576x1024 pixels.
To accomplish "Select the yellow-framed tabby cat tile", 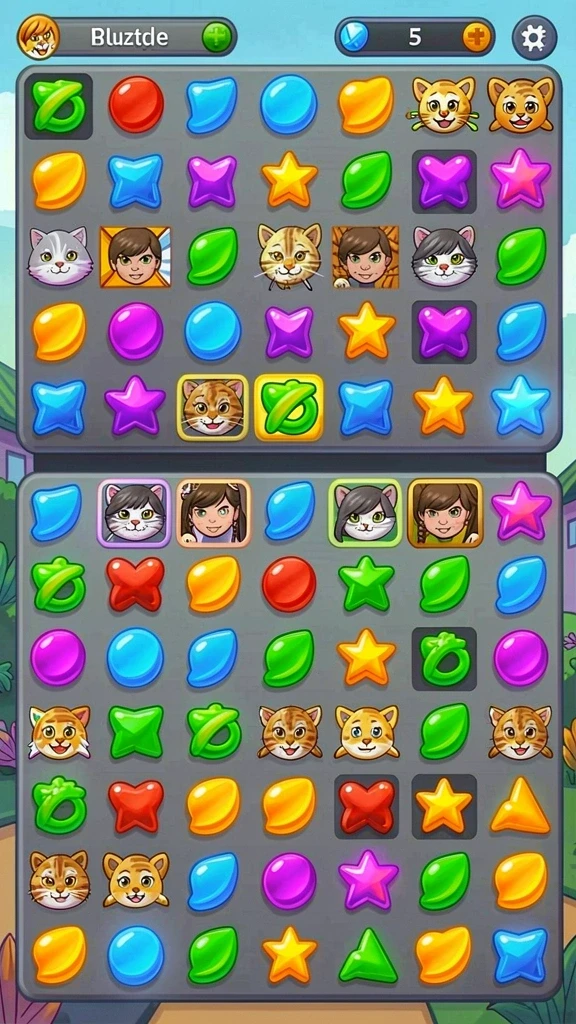I will click(x=212, y=407).
